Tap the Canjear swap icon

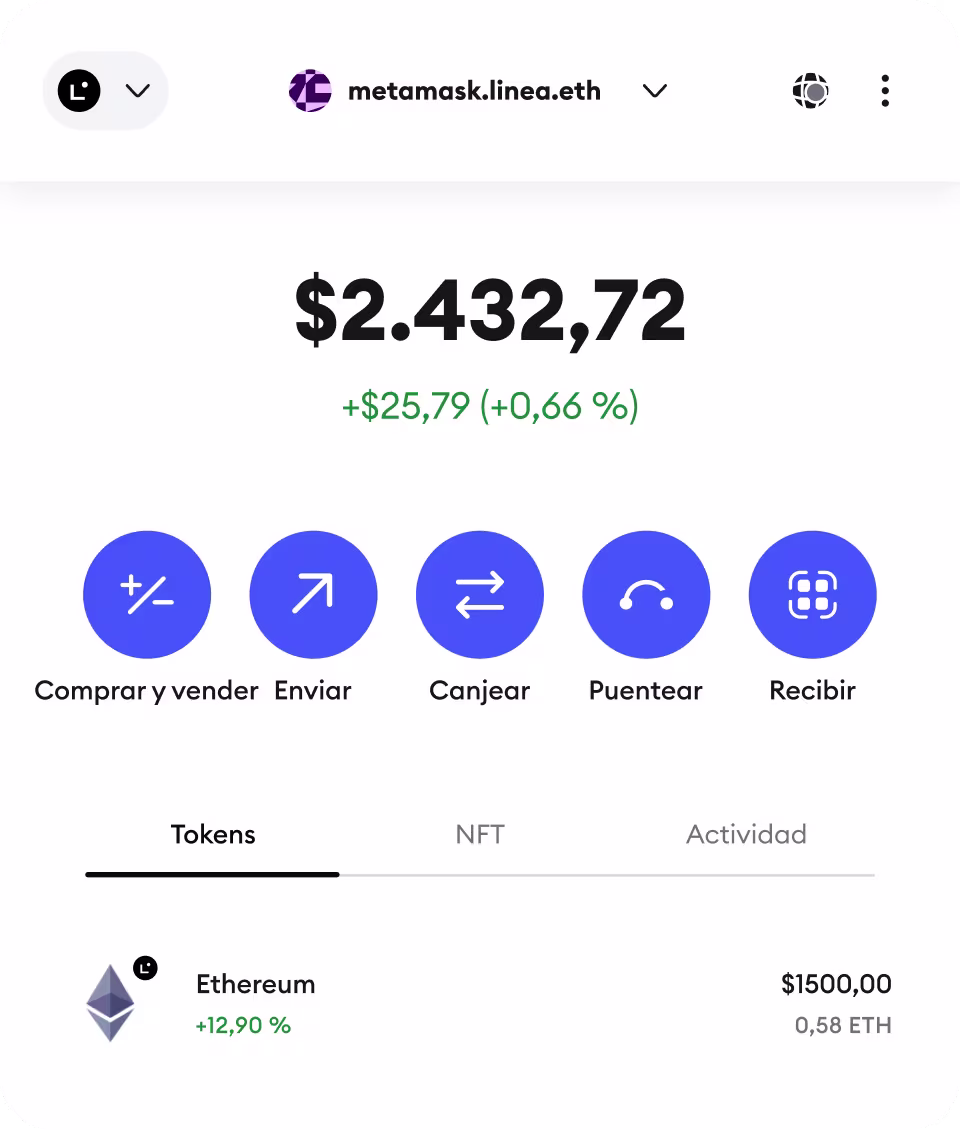pos(480,594)
